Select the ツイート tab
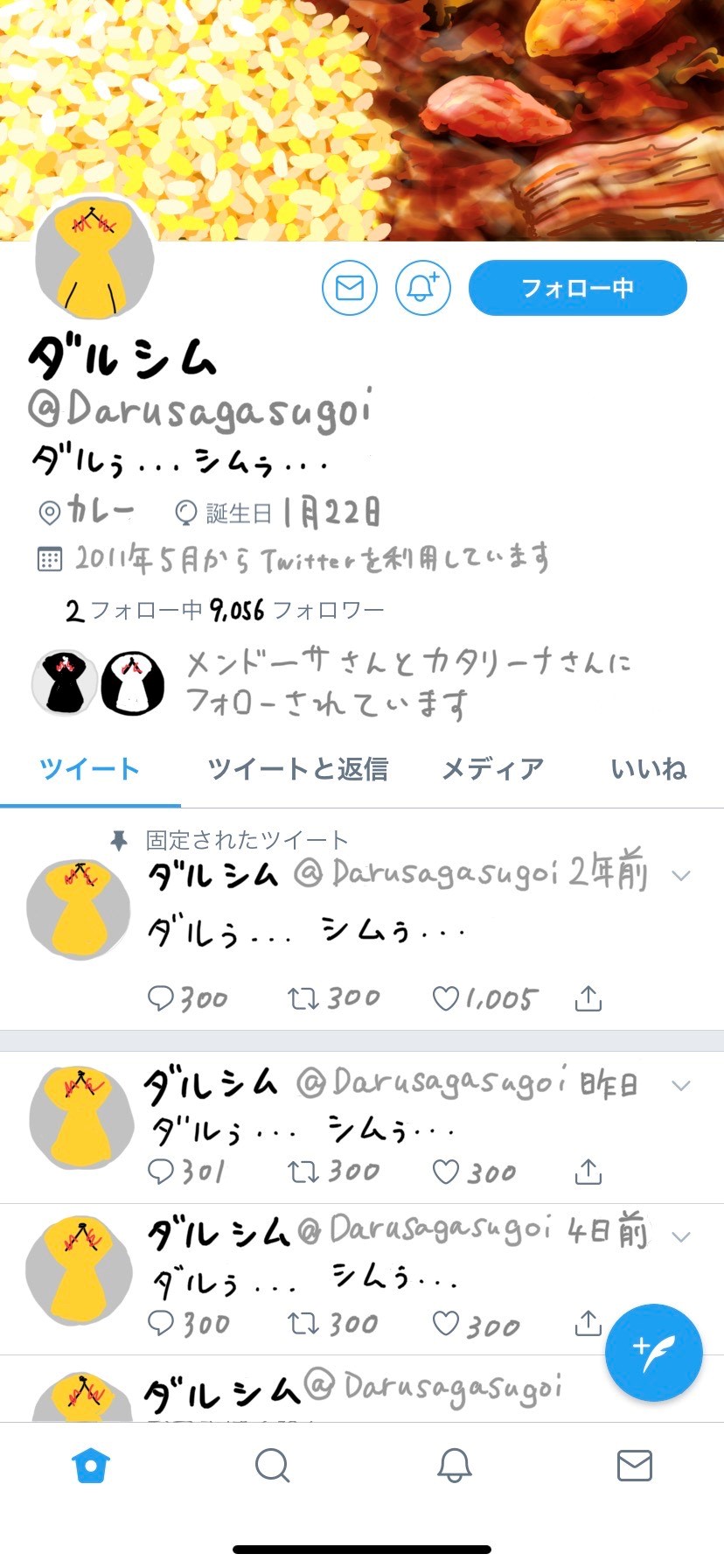 (89, 769)
